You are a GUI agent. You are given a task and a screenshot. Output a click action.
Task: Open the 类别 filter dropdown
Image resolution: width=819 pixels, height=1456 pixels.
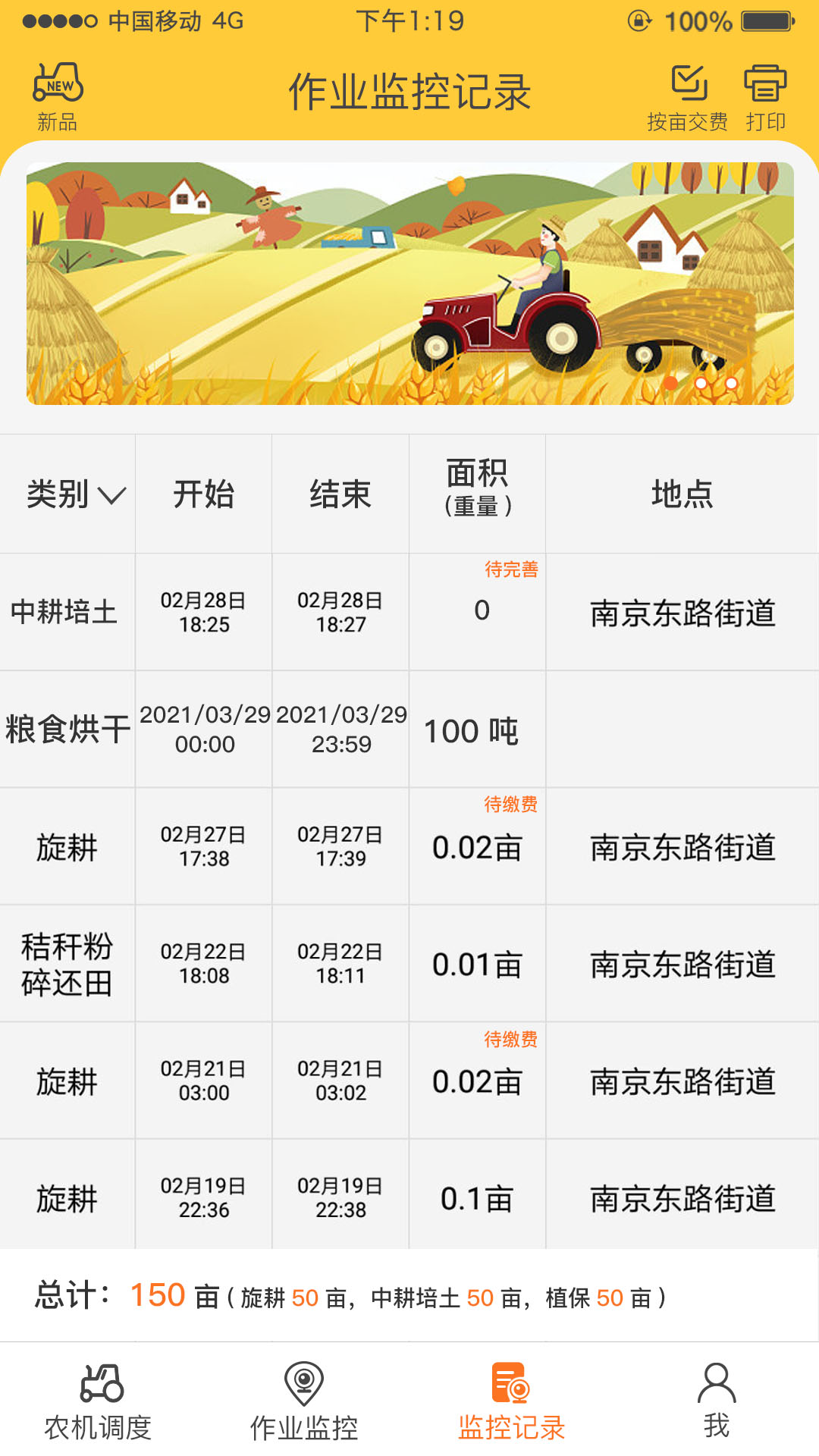[72, 493]
